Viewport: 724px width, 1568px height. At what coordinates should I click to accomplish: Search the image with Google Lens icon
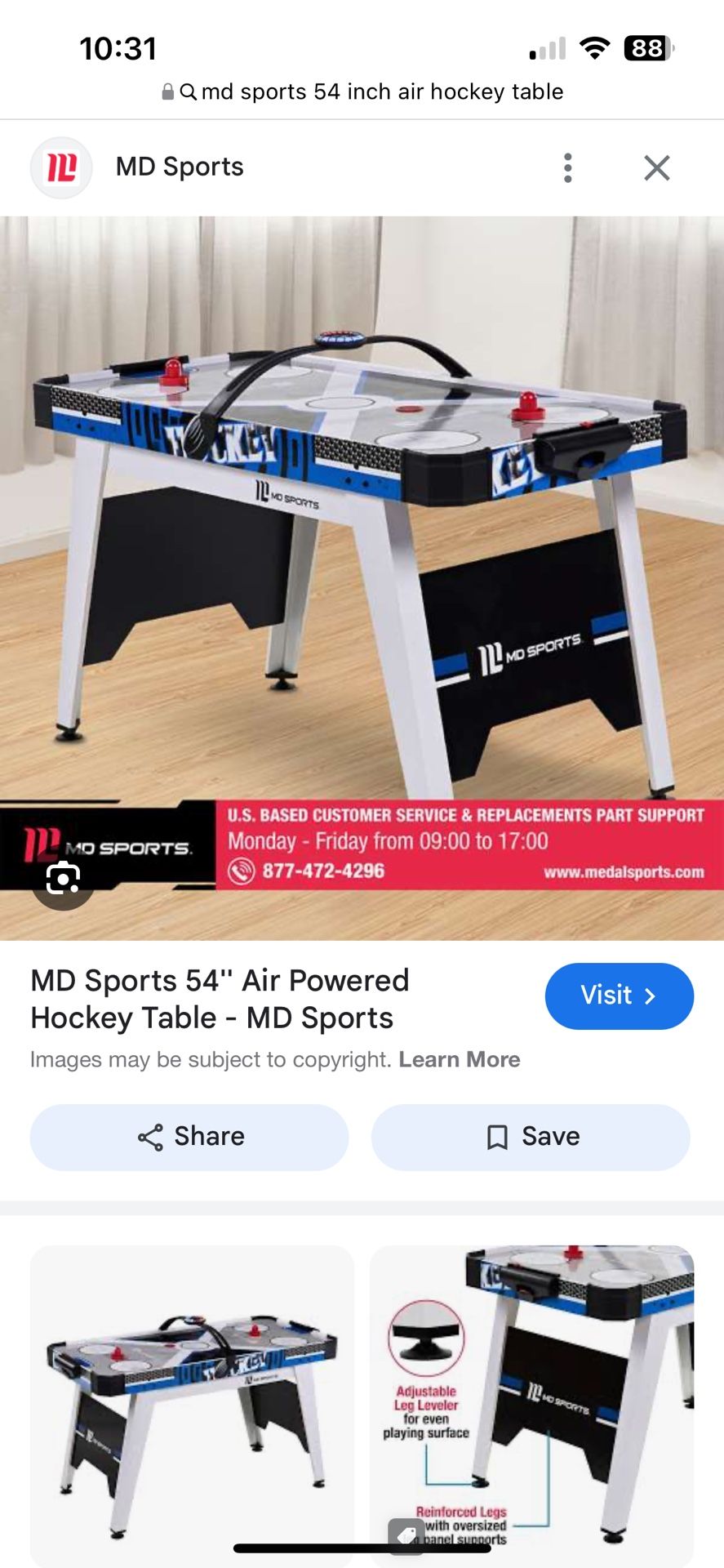pyautogui.click(x=63, y=879)
